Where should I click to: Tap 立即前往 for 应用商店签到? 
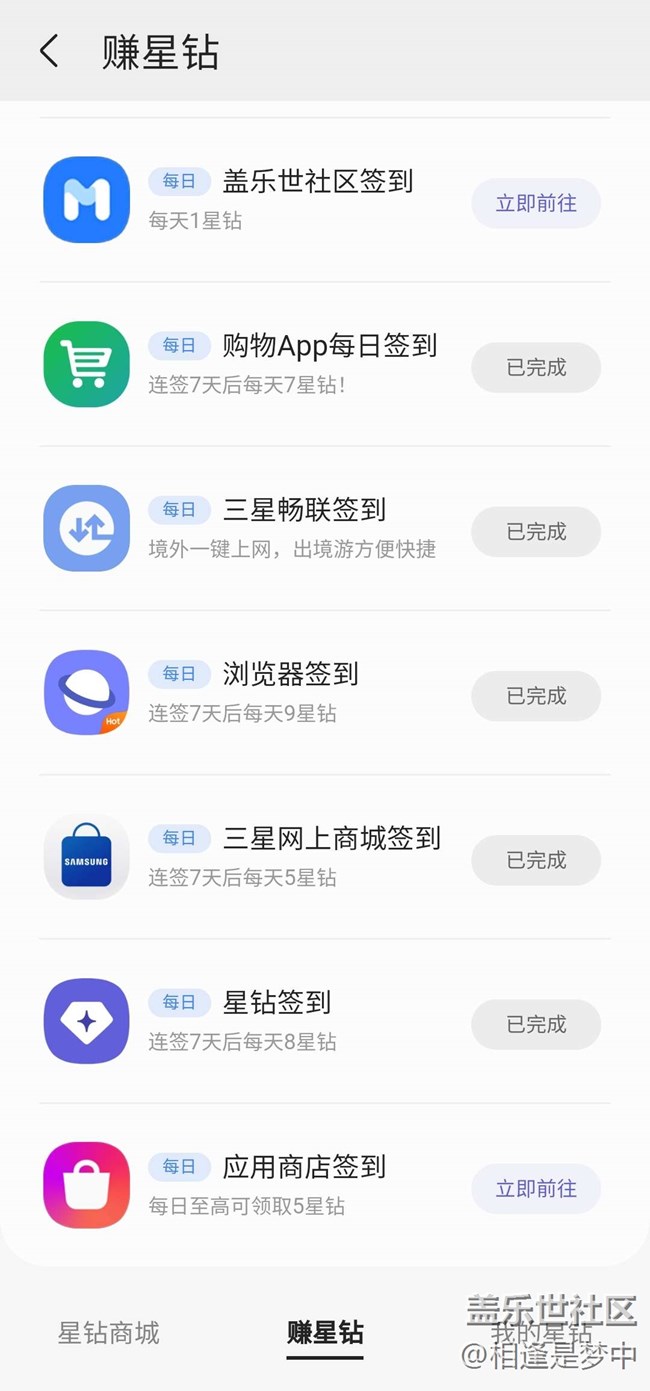[x=536, y=1189]
